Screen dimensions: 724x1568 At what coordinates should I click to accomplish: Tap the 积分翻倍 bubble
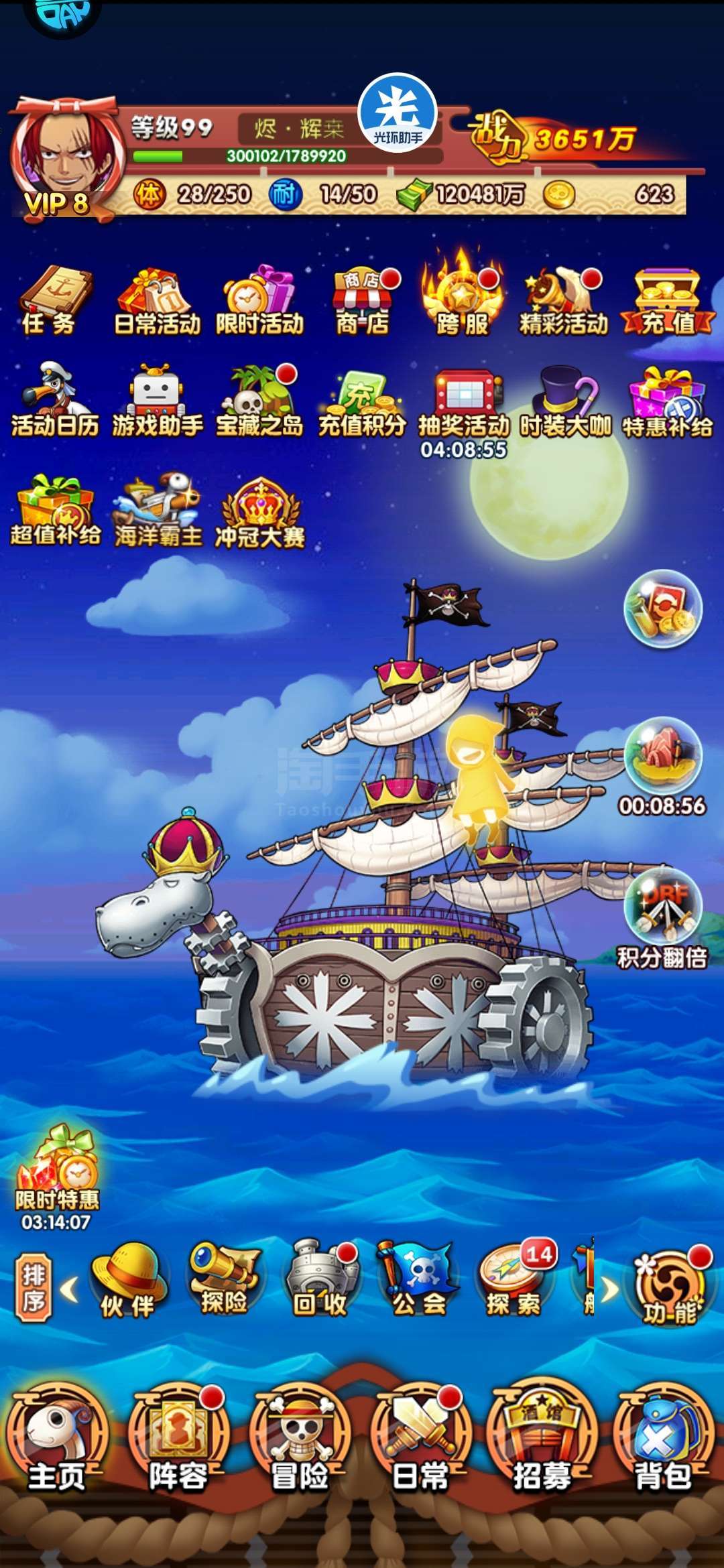tap(662, 918)
